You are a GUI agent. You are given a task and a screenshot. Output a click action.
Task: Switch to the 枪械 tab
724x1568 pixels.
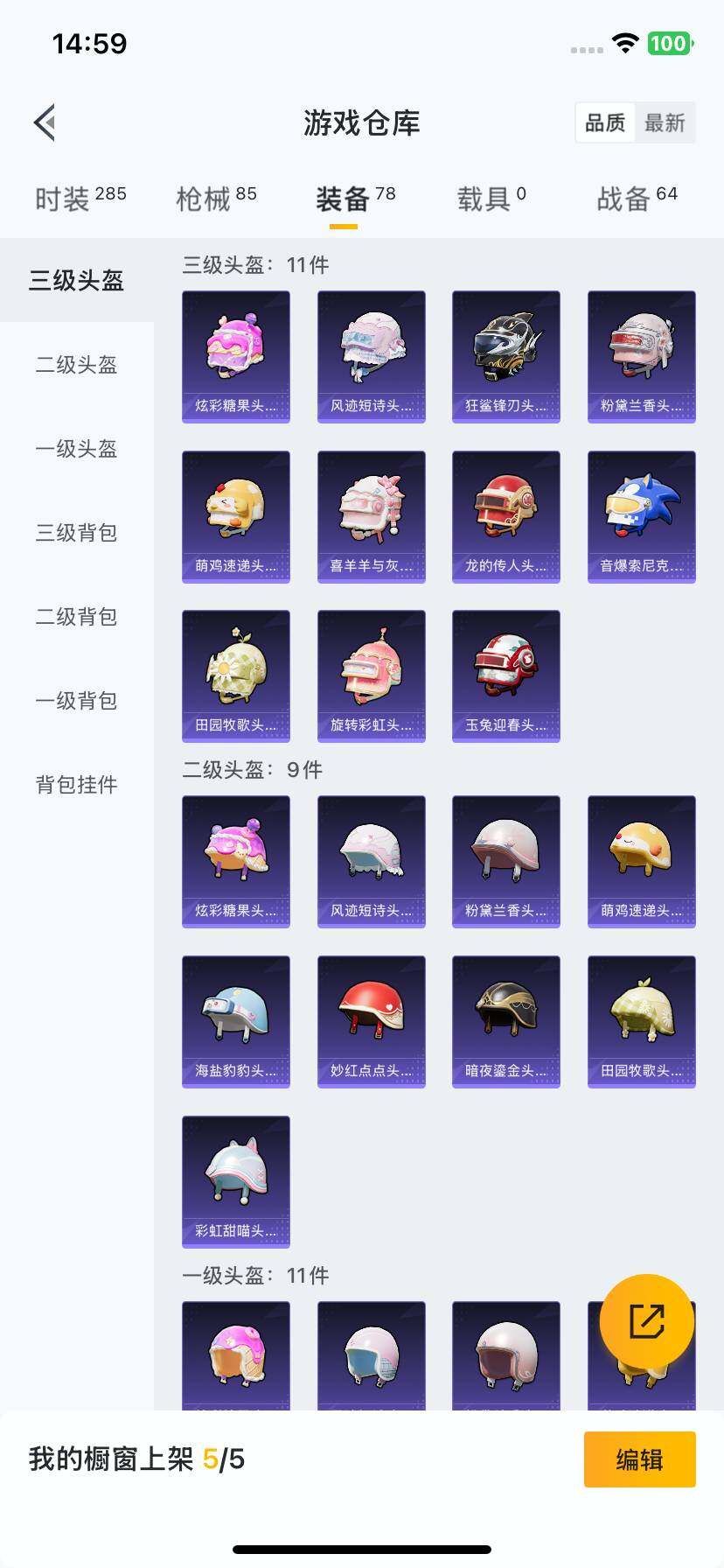216,199
